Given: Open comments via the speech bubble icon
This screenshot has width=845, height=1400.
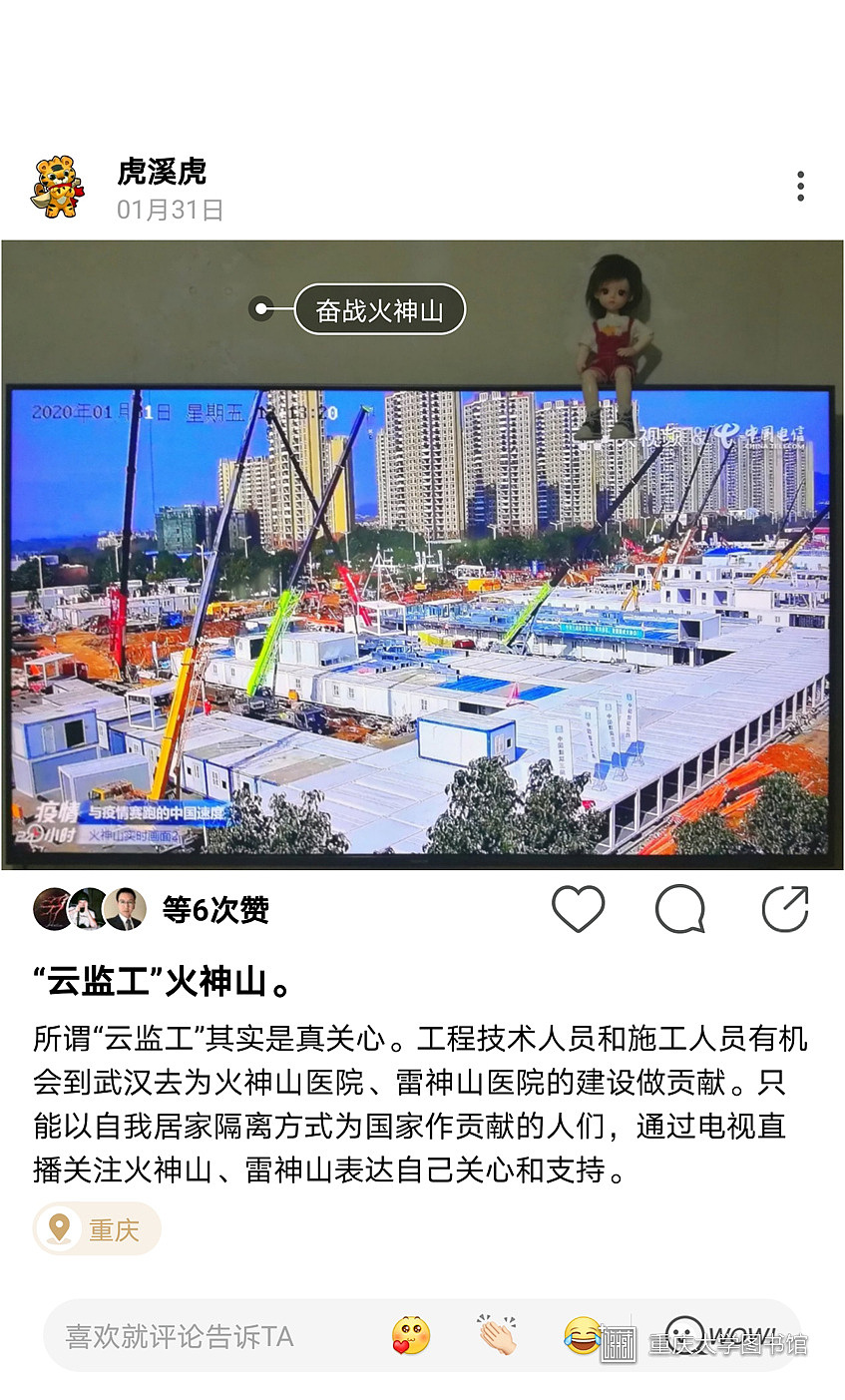Looking at the screenshot, I should 680,909.
